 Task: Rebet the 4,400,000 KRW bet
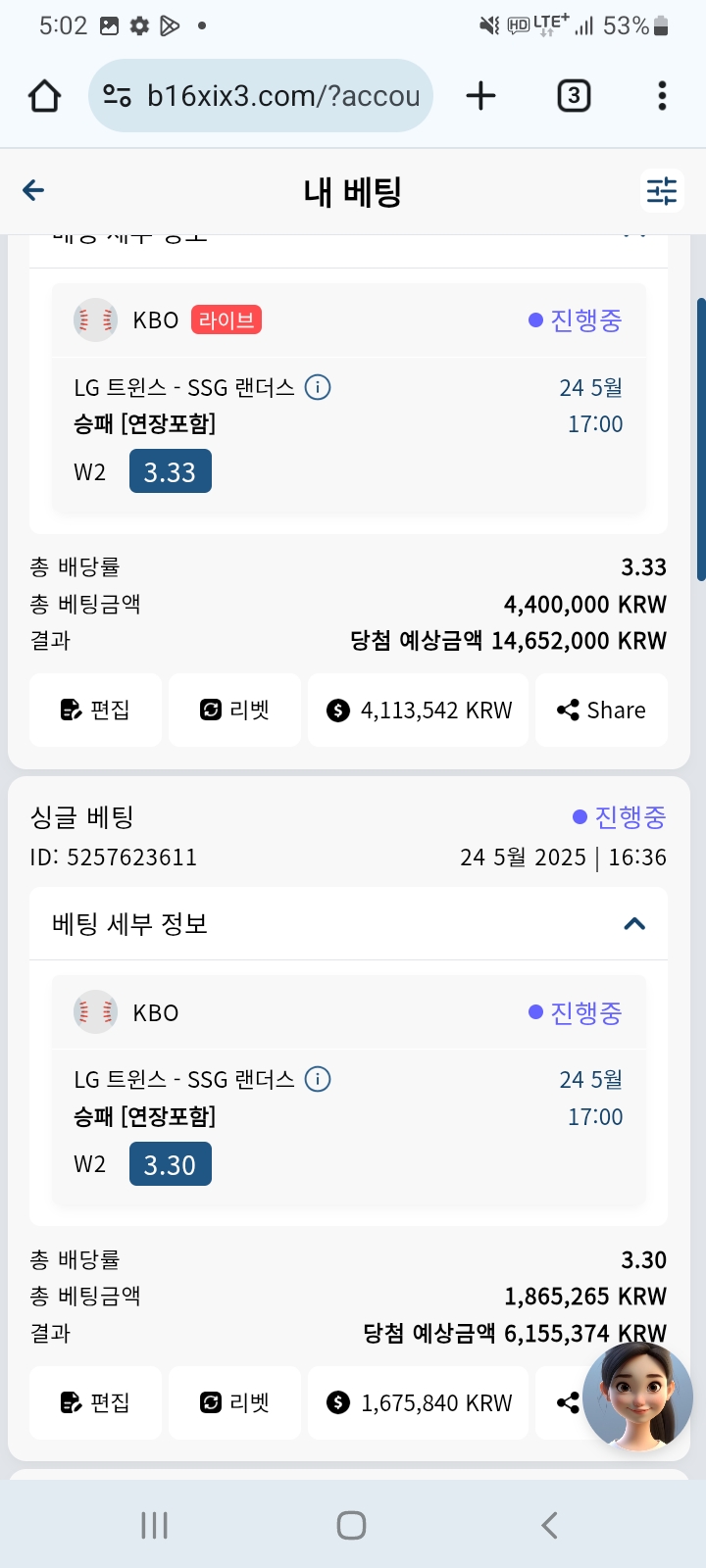click(x=234, y=710)
